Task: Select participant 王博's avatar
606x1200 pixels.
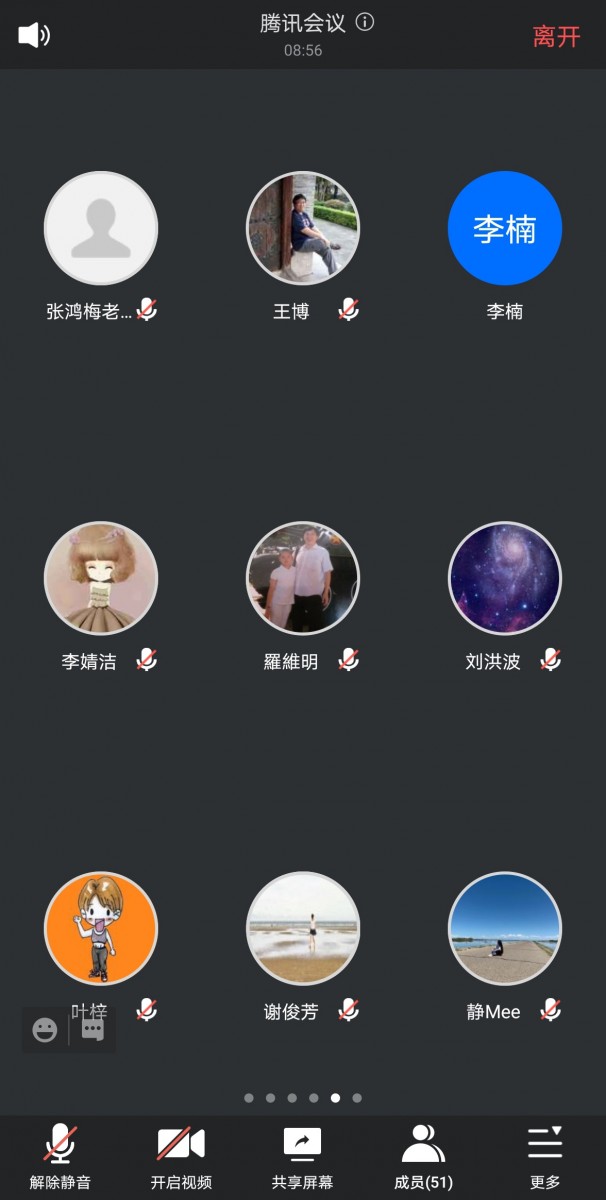Action: (303, 228)
